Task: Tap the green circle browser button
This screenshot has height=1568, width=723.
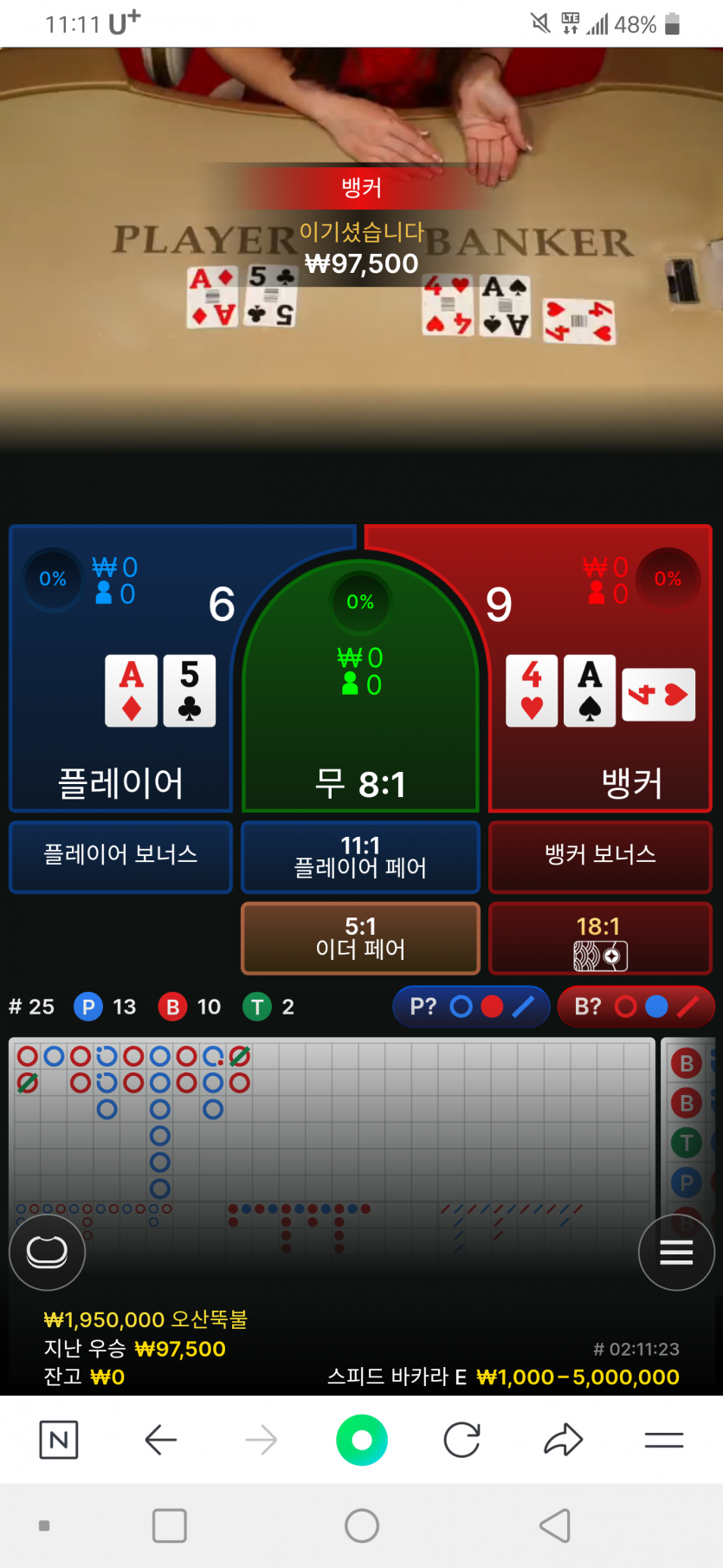Action: (x=362, y=1440)
